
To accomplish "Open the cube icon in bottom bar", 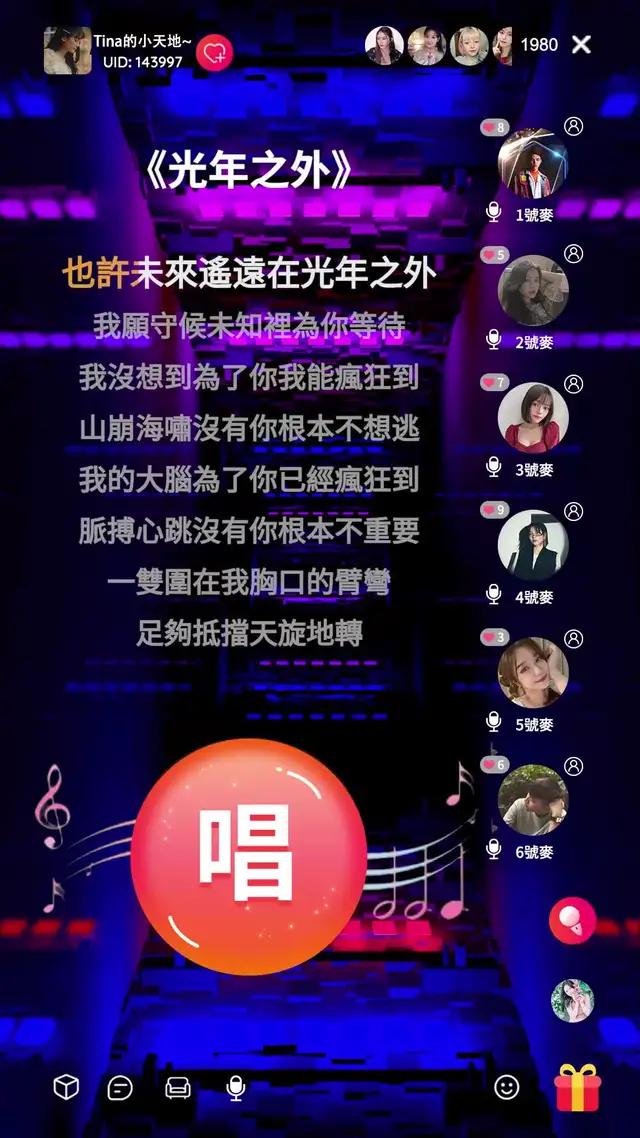I will (x=66, y=1087).
